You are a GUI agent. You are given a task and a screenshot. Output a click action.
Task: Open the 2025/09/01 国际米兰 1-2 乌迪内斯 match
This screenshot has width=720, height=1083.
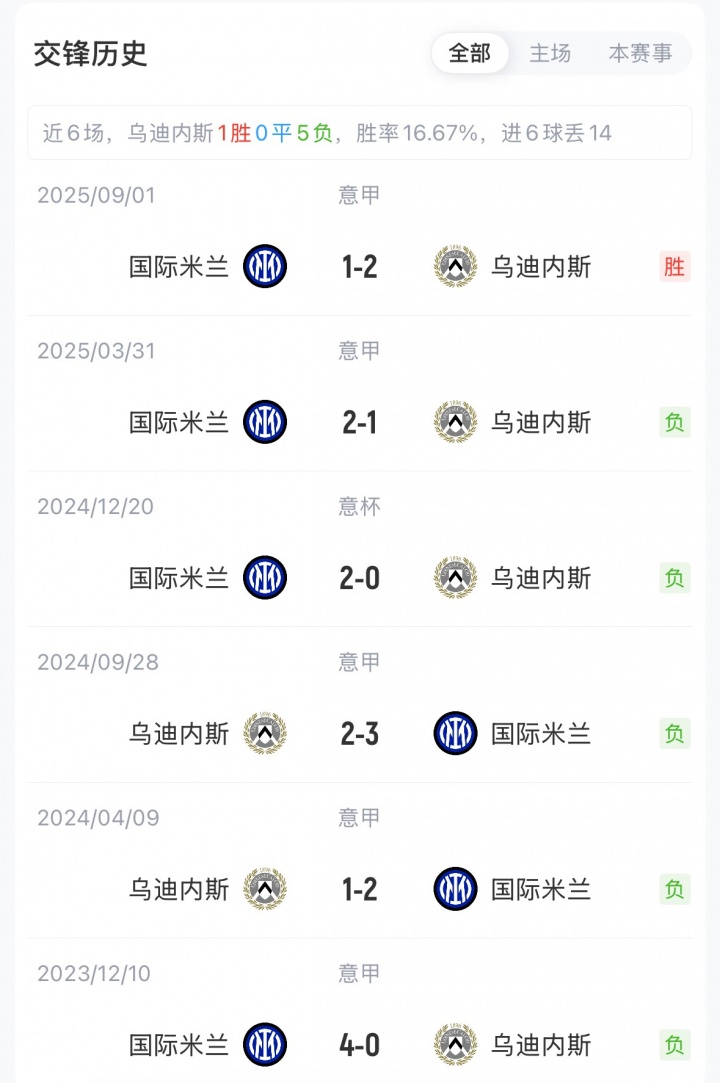360,266
